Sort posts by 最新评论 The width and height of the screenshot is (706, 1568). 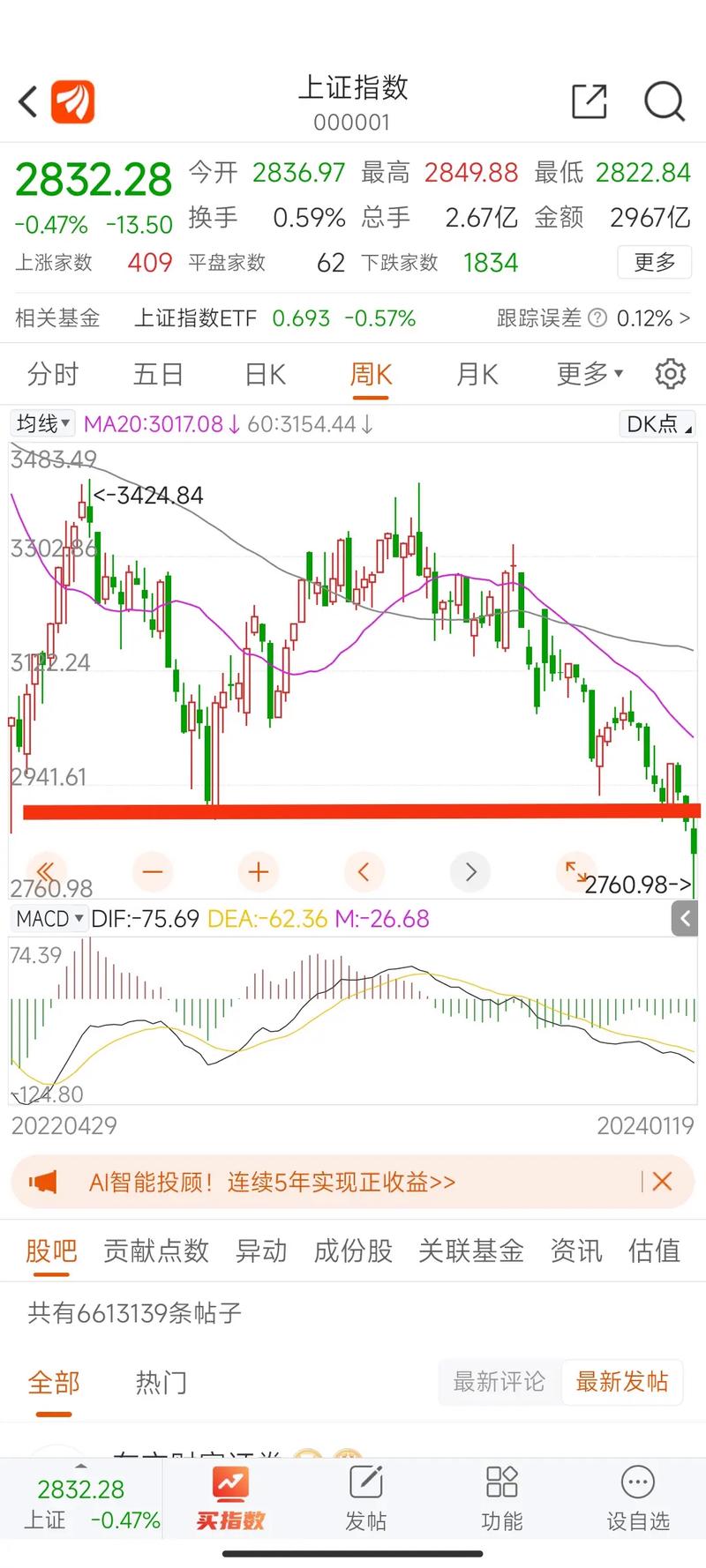pyautogui.click(x=499, y=1382)
